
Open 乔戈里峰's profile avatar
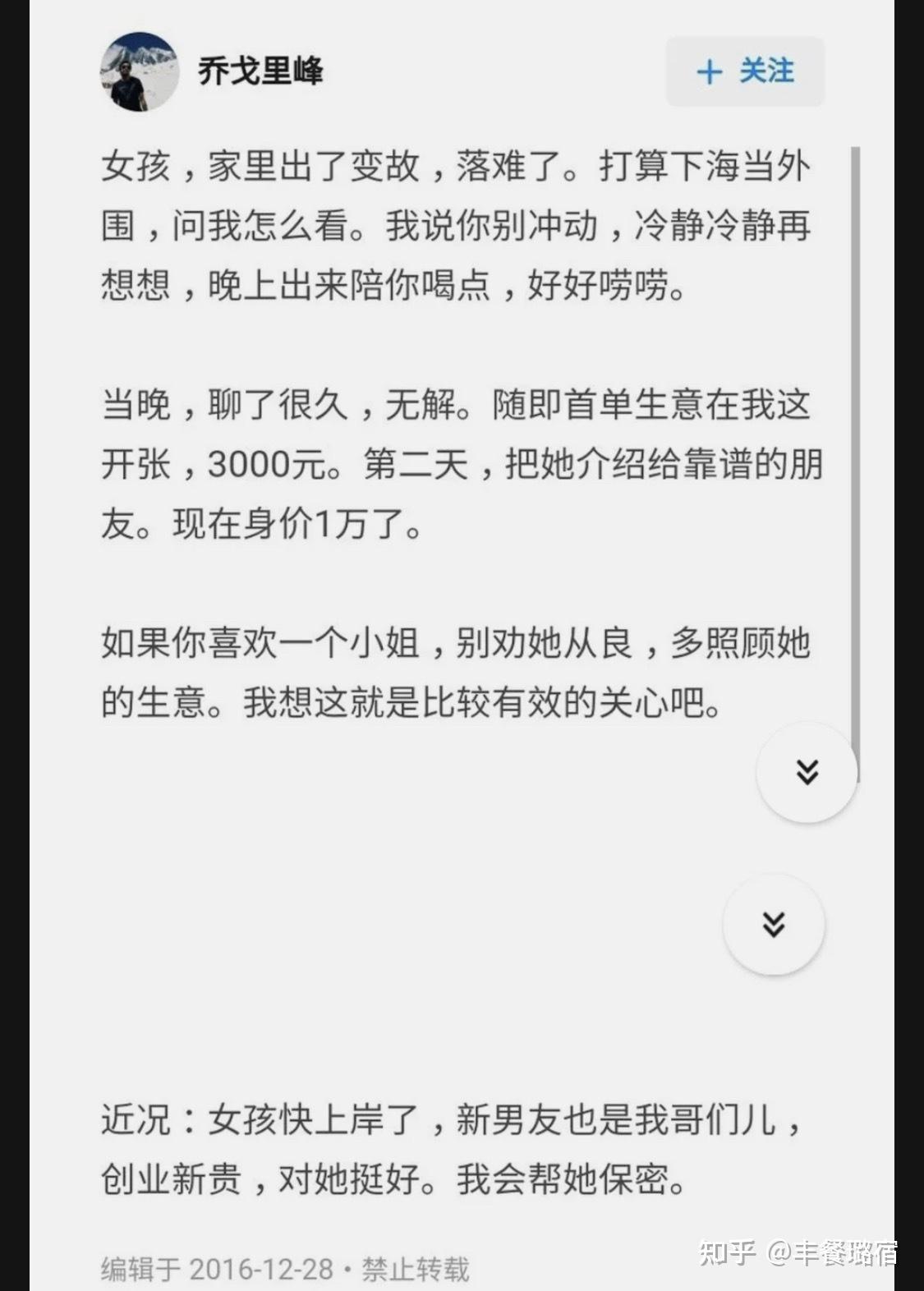pos(139,71)
